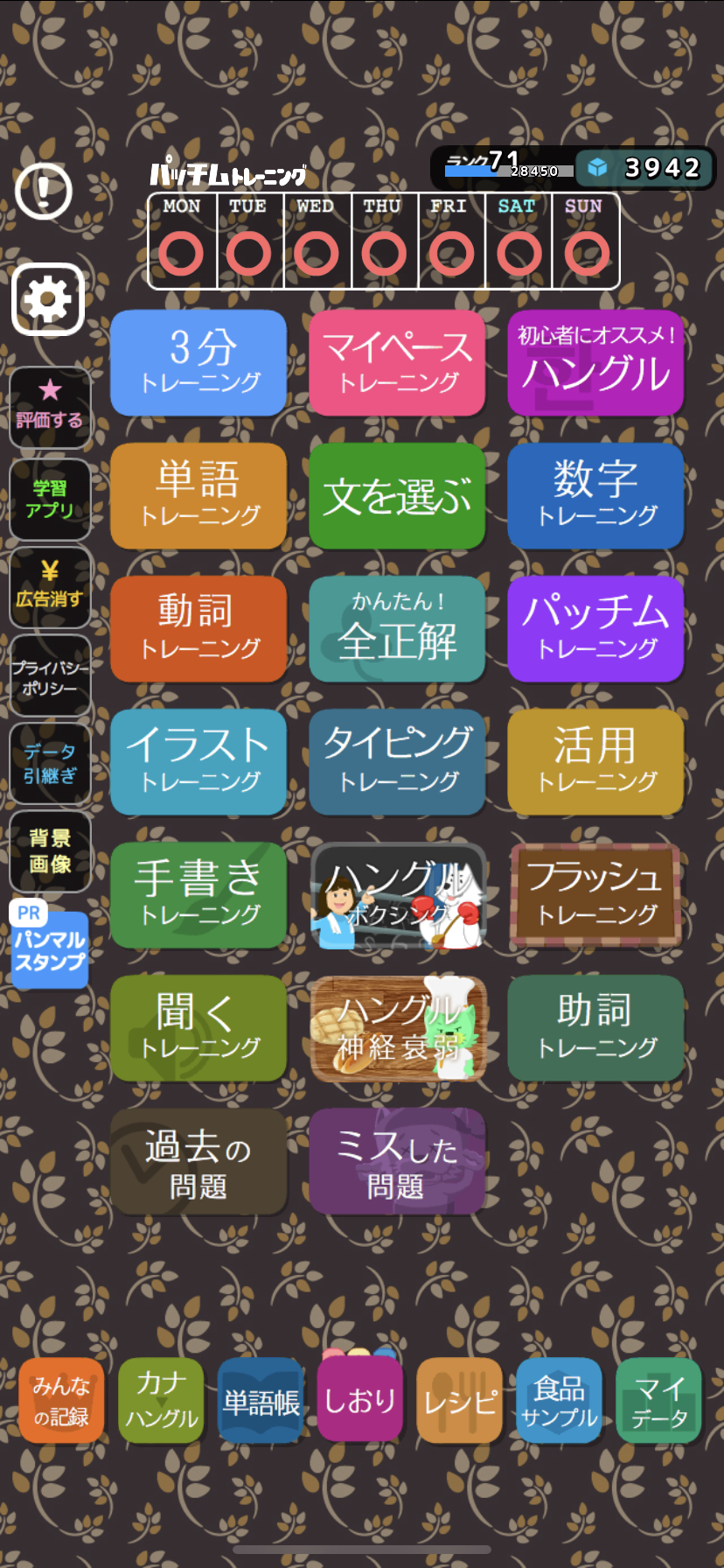Open マイペース トレーニング
The width and height of the screenshot is (724, 1568).
pyautogui.click(x=397, y=362)
